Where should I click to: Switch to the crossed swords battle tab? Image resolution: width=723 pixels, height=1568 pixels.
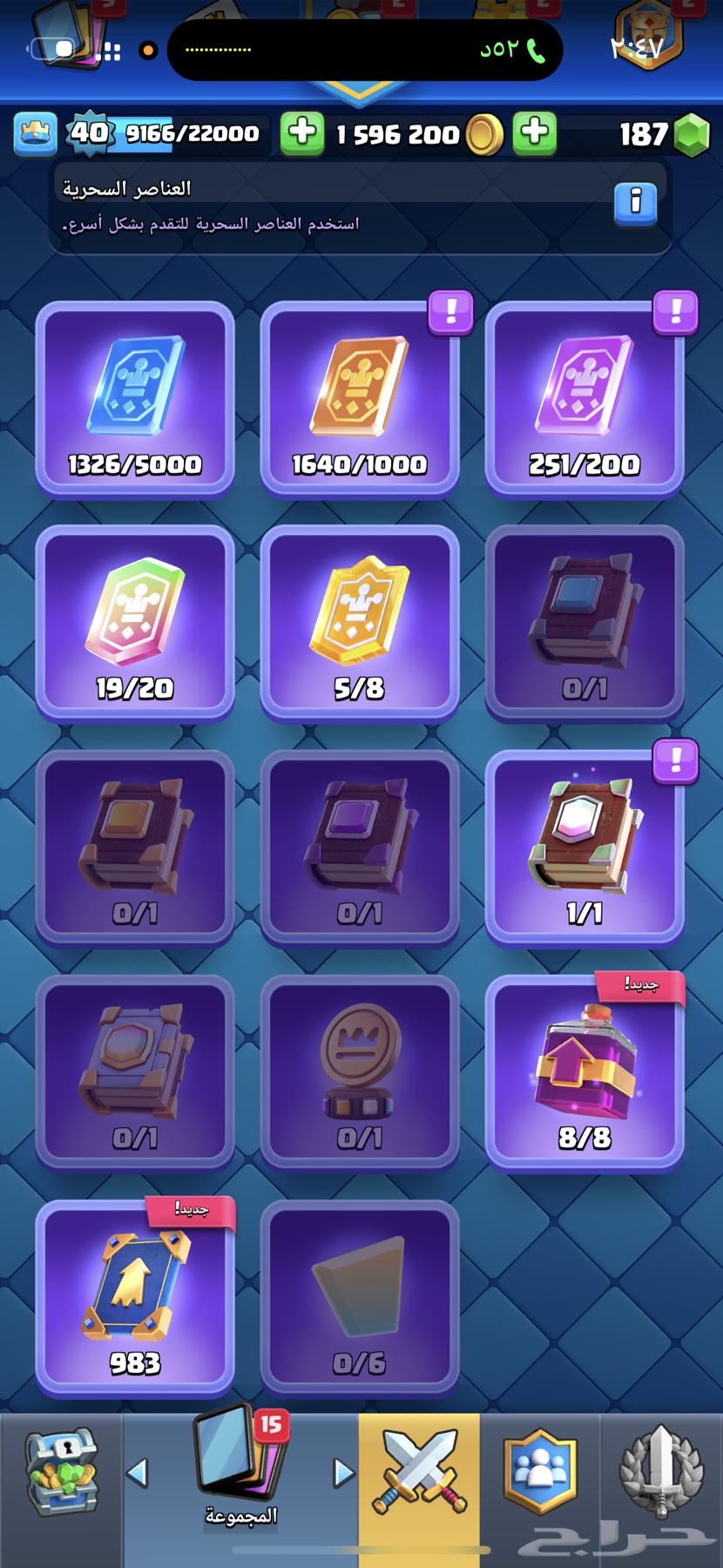419,1474
